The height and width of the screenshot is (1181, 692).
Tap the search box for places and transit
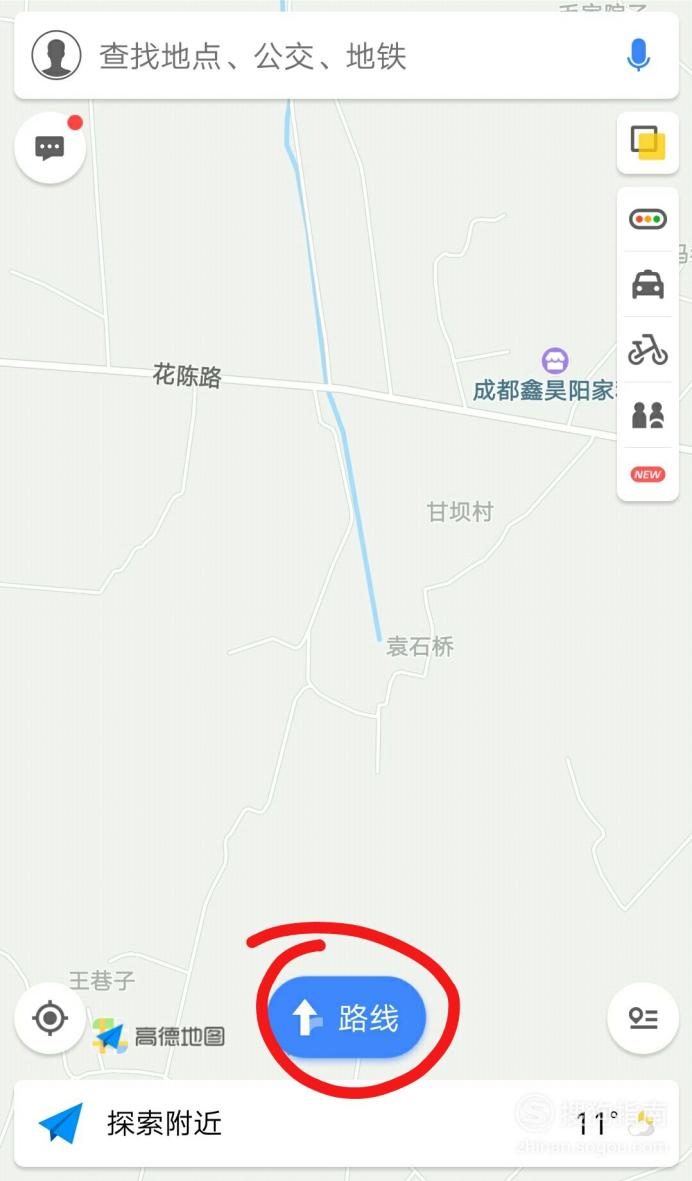click(346, 56)
